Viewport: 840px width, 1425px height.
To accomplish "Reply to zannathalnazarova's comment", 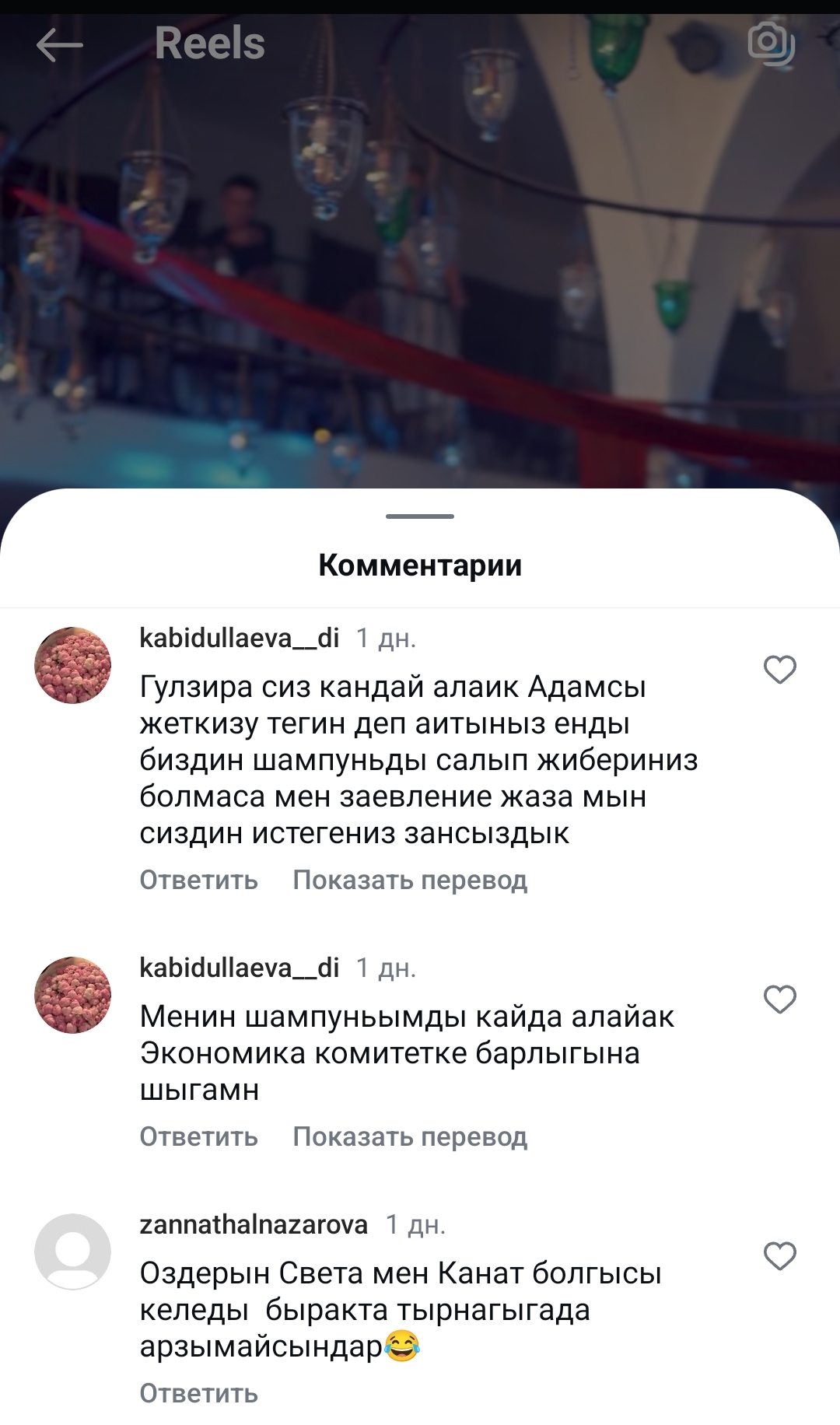I will 198,1393.
